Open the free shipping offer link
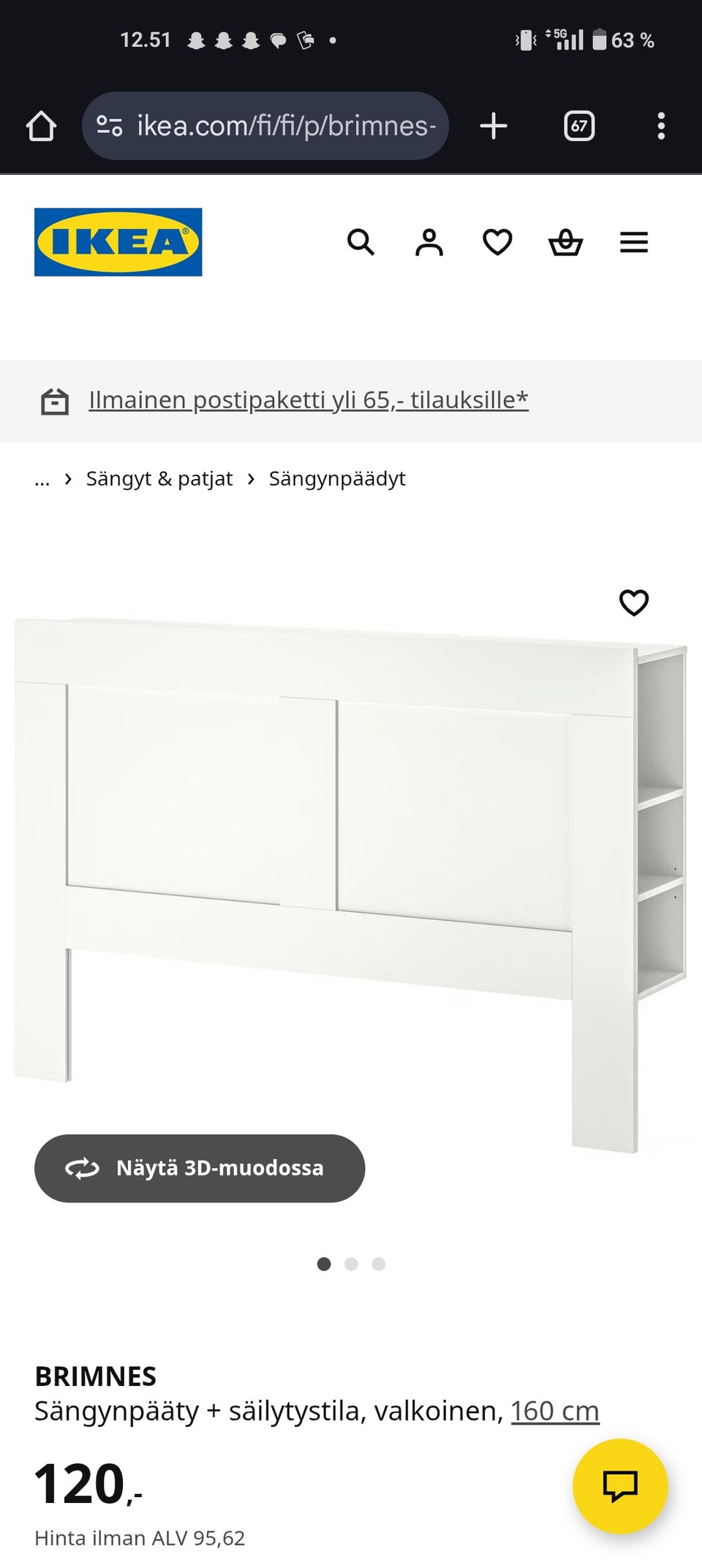The width and height of the screenshot is (702, 1568). [x=308, y=400]
